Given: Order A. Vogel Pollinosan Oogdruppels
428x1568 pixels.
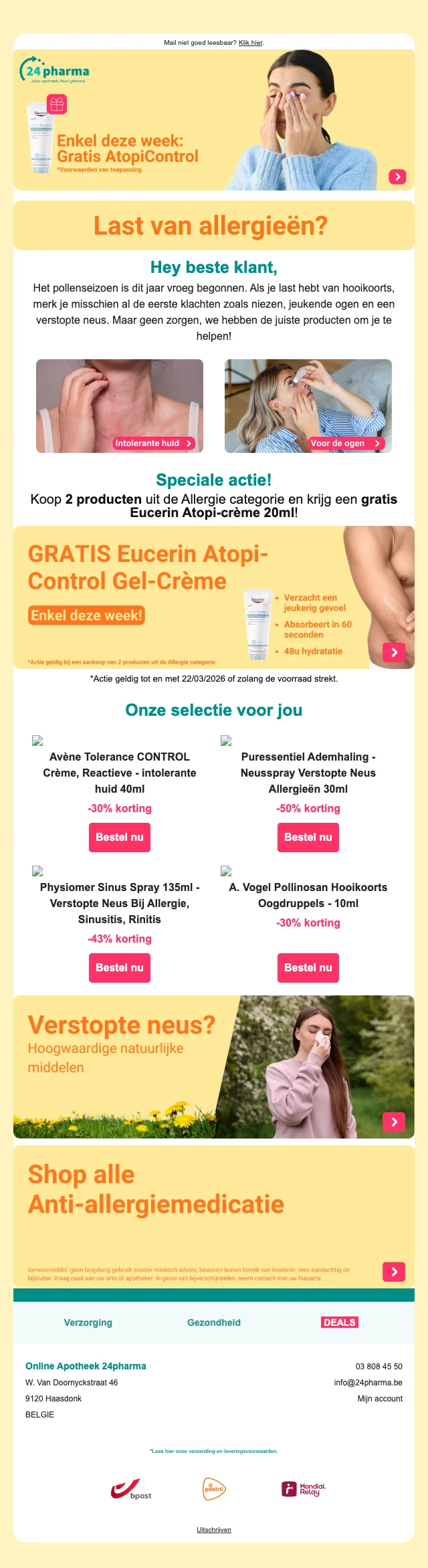Looking at the screenshot, I should pyautogui.click(x=308, y=967).
